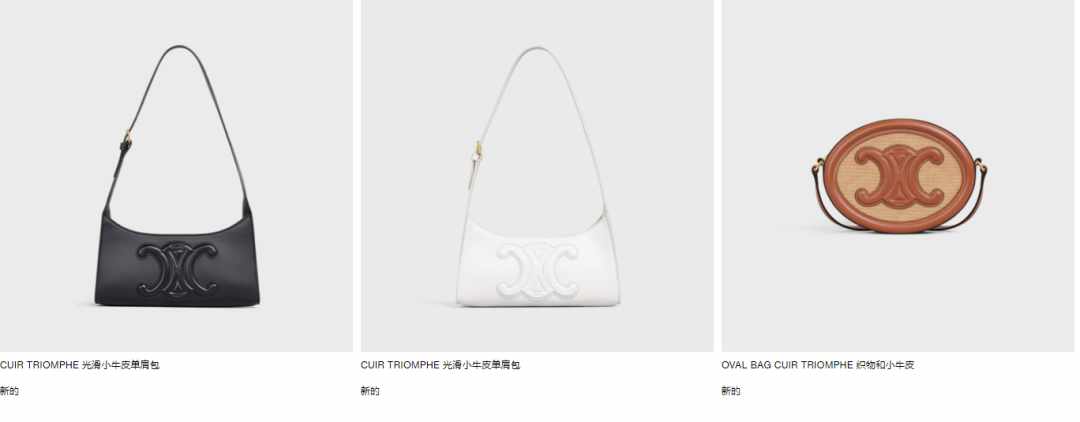View the OVAL BAG CUIR TRIOMPHE product
This screenshot has height=422, width=1080.
tap(897, 177)
